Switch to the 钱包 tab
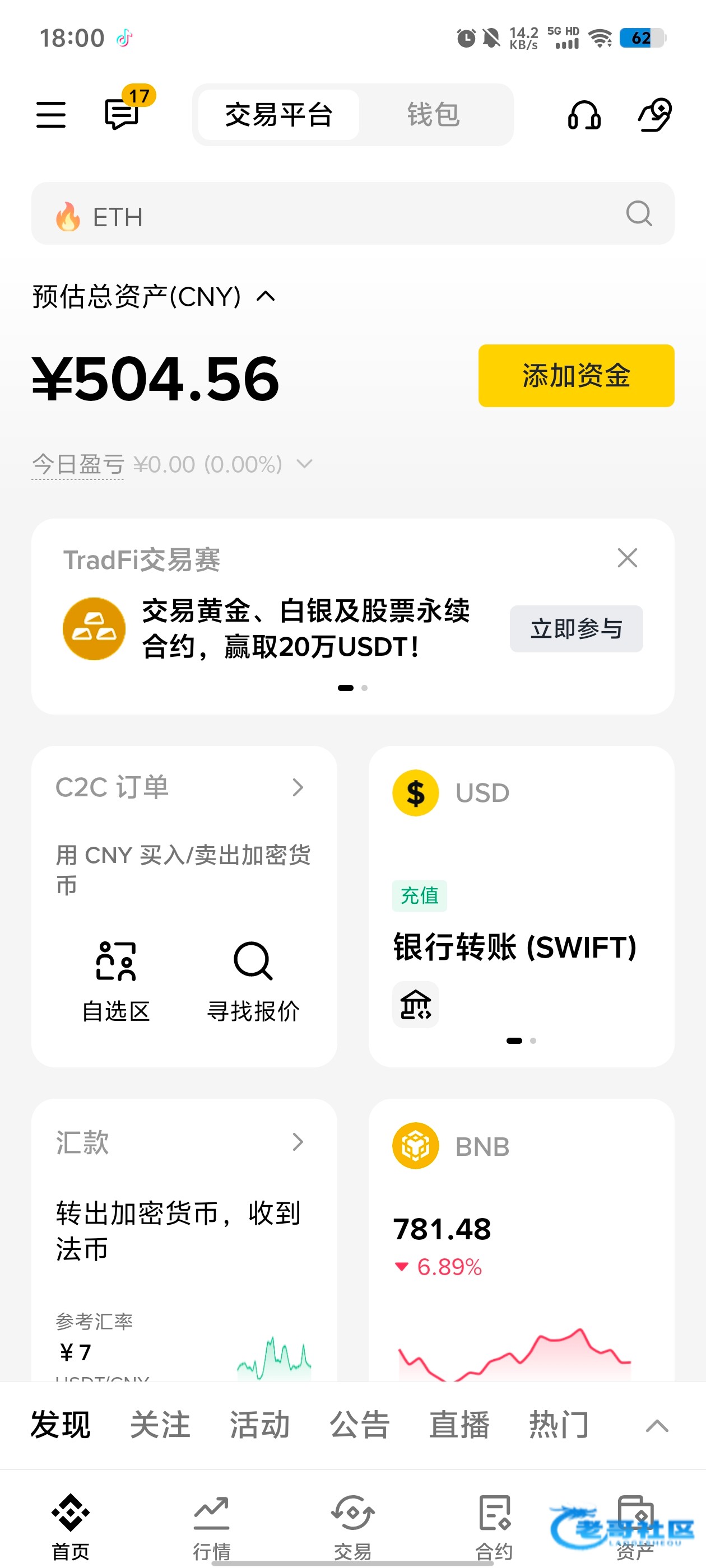Viewport: 706px width, 1568px height. click(x=433, y=114)
